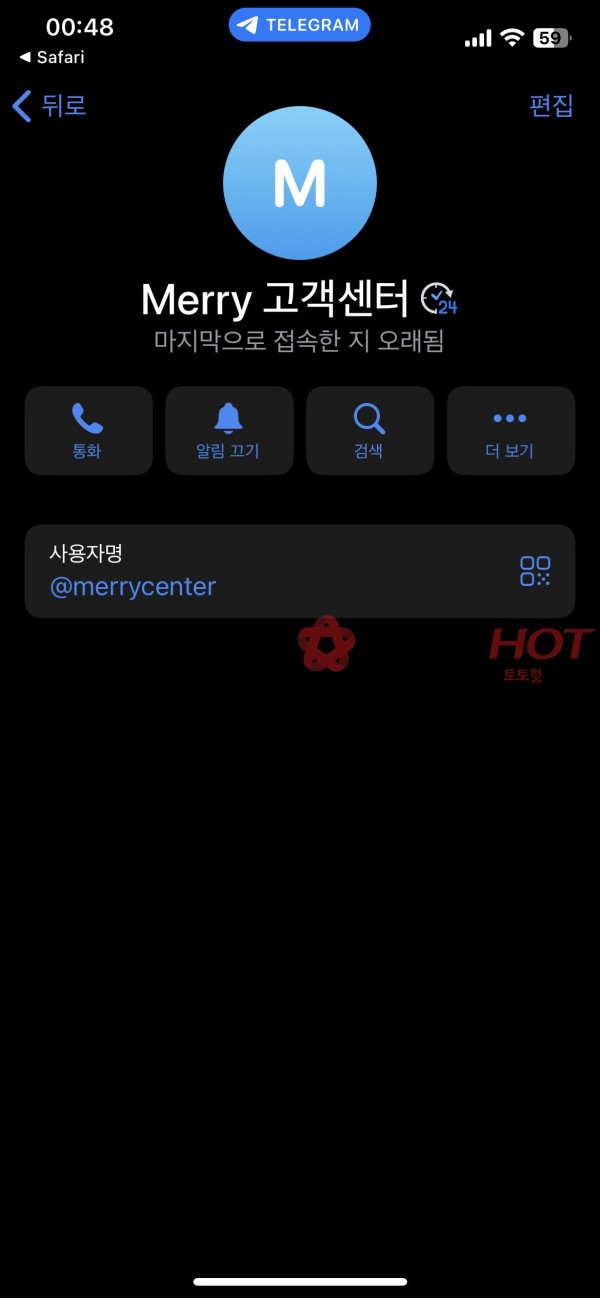Go back with the 뒤로 button
The width and height of the screenshot is (600, 1298).
50,106
